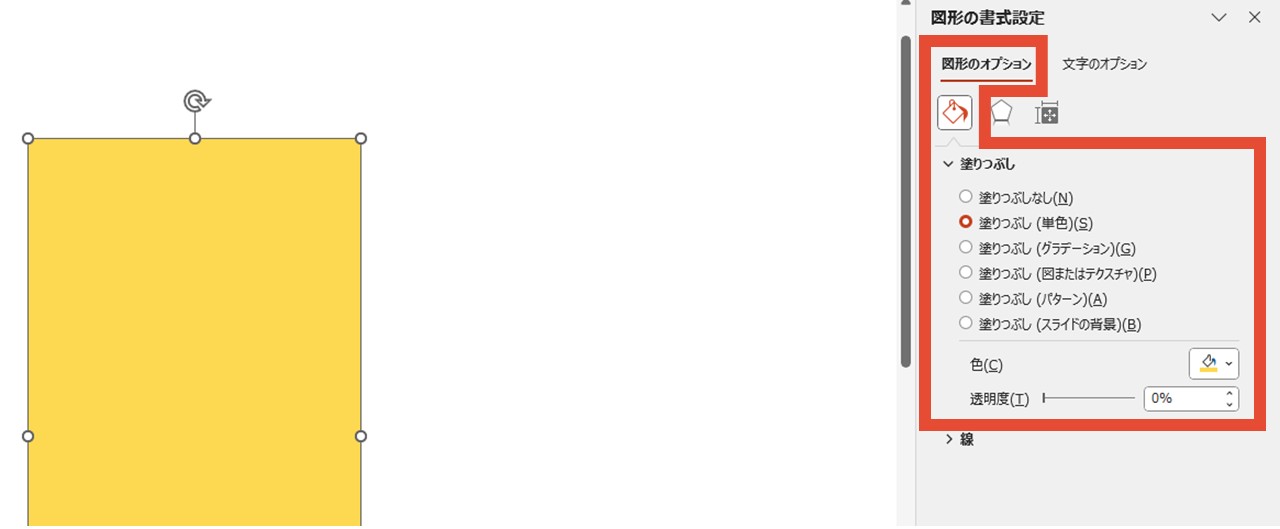Open the fill and line paint bucket icon
This screenshot has width=1280, height=529.
click(x=955, y=113)
